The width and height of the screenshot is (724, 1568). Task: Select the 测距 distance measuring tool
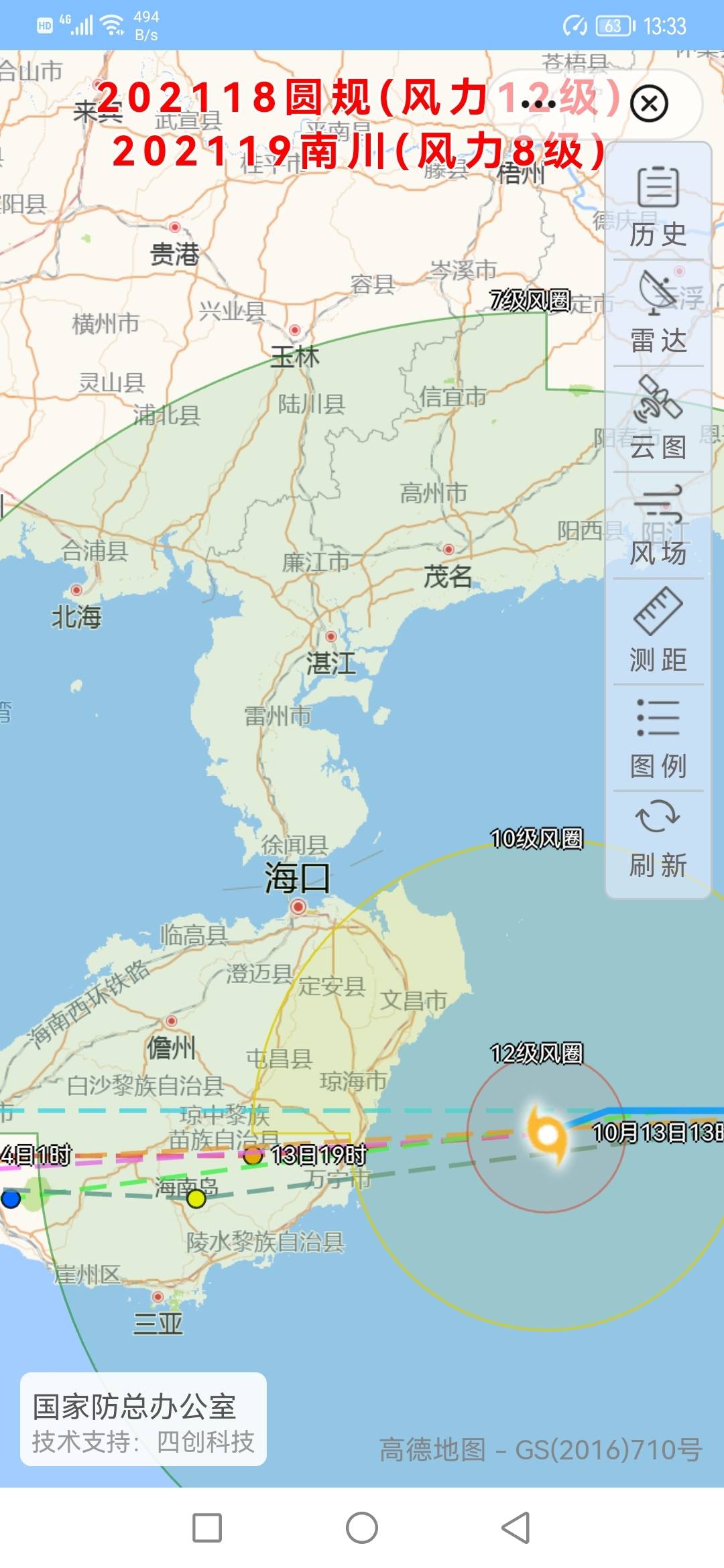pyautogui.click(x=658, y=630)
